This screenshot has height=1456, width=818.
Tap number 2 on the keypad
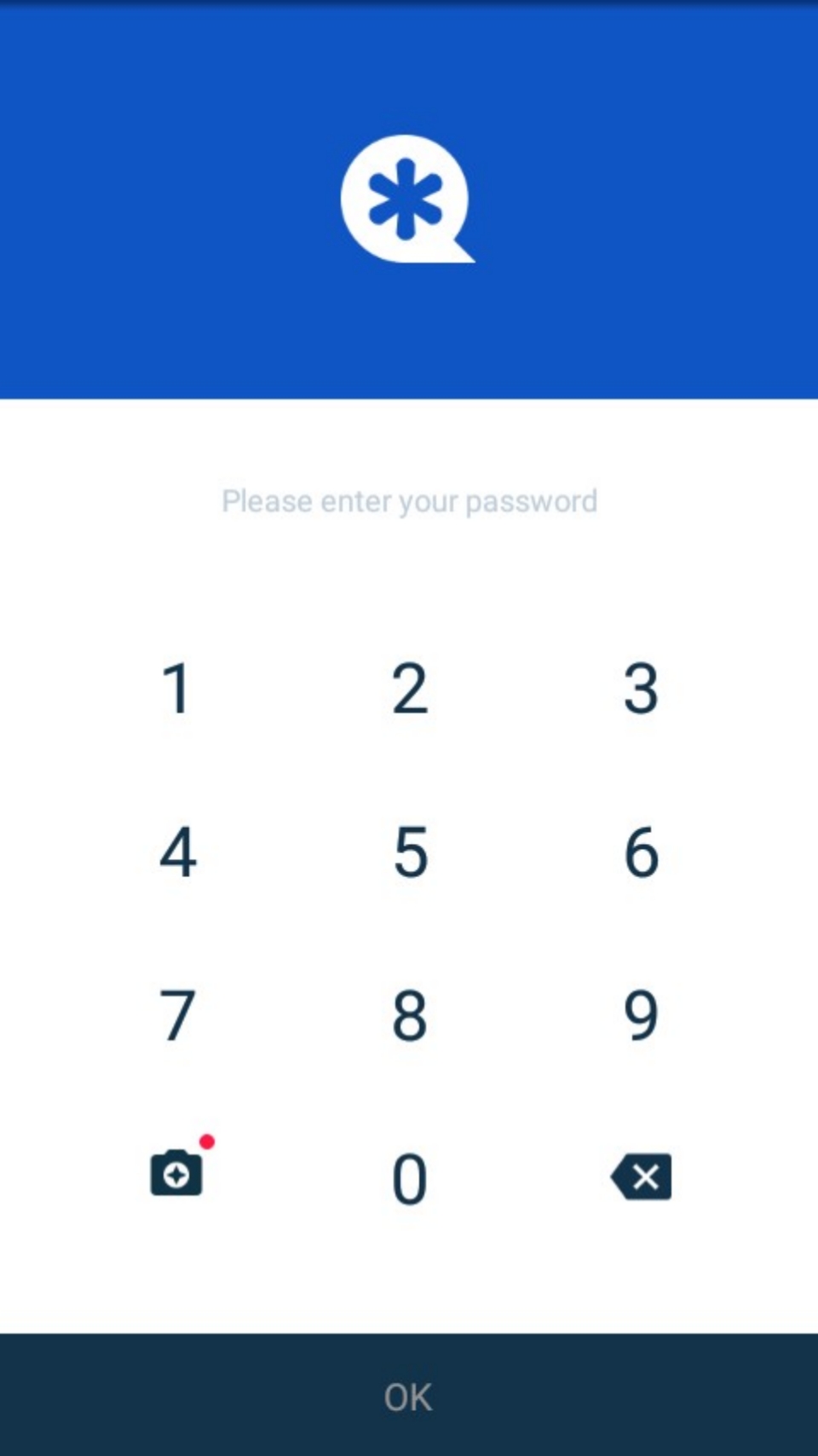pos(409,688)
